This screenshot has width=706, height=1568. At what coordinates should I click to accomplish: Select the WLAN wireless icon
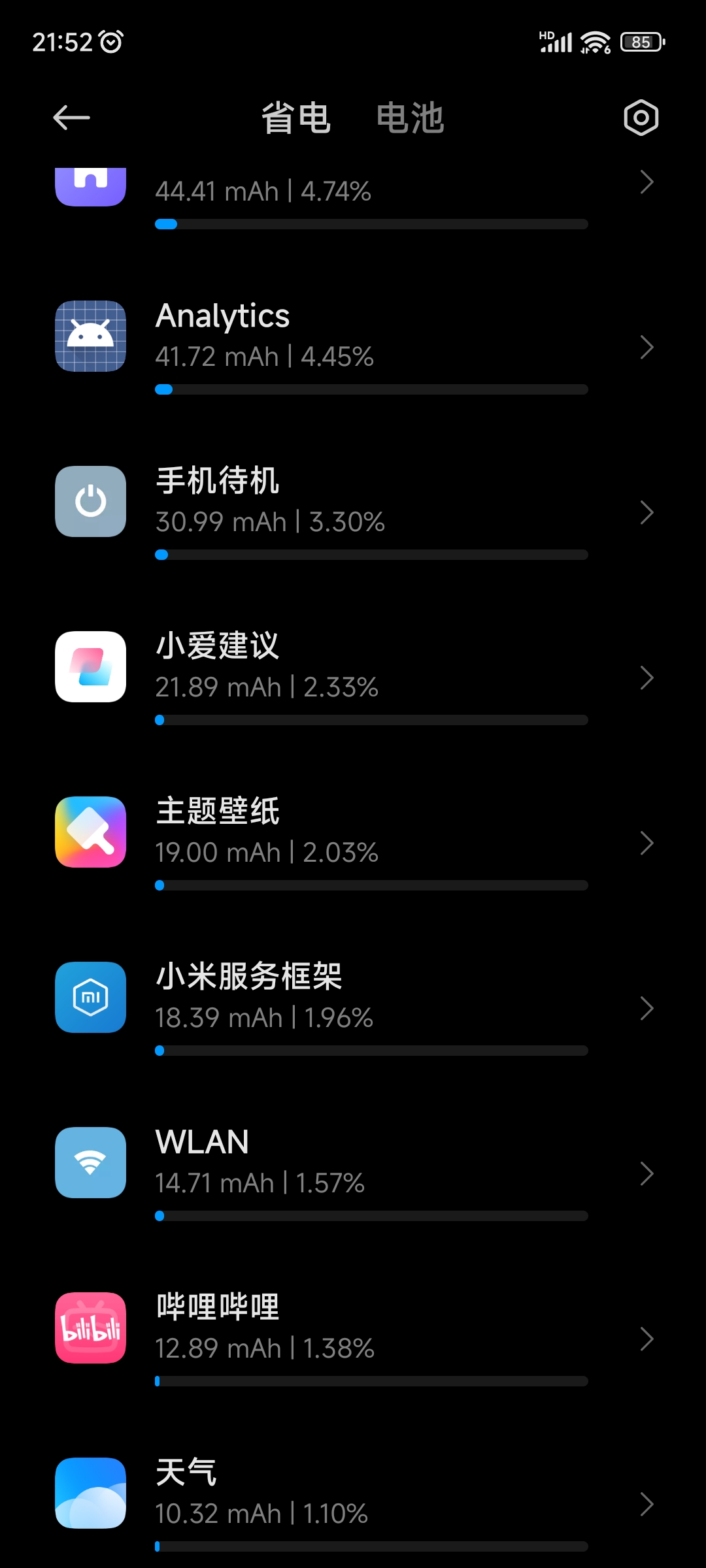coord(90,1164)
